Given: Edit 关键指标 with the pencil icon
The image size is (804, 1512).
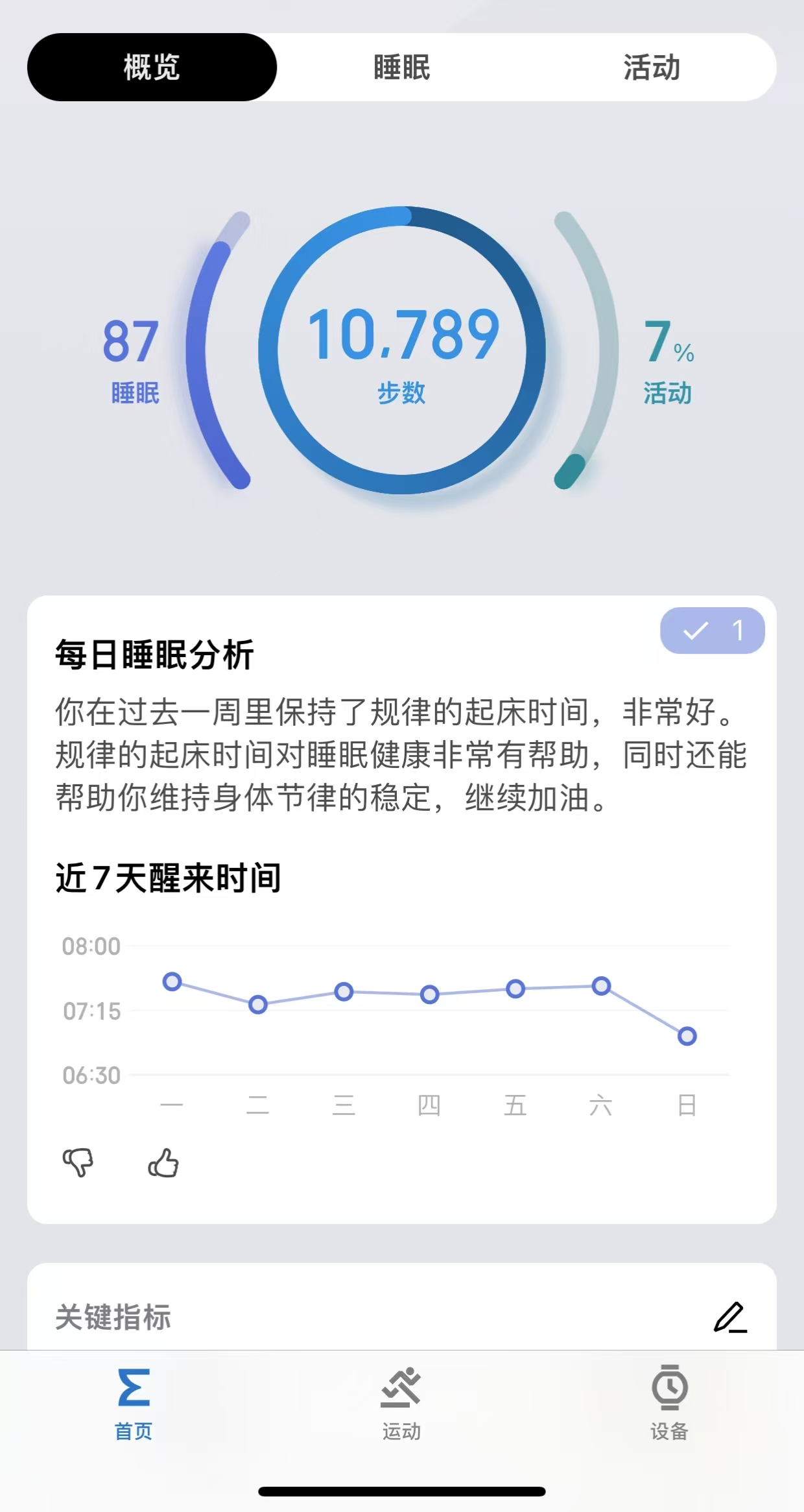Looking at the screenshot, I should click(731, 1317).
